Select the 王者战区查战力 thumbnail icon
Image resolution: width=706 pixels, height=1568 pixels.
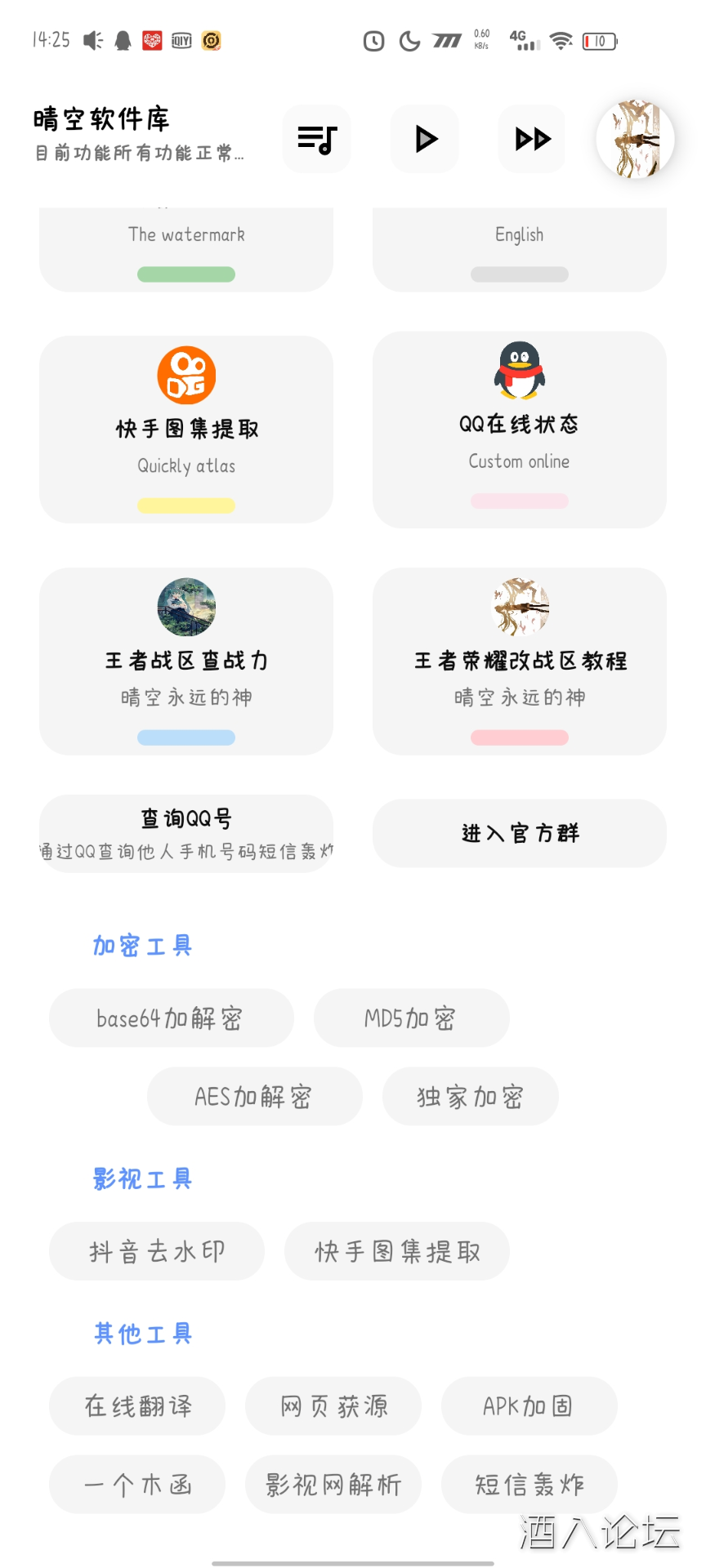[186, 606]
